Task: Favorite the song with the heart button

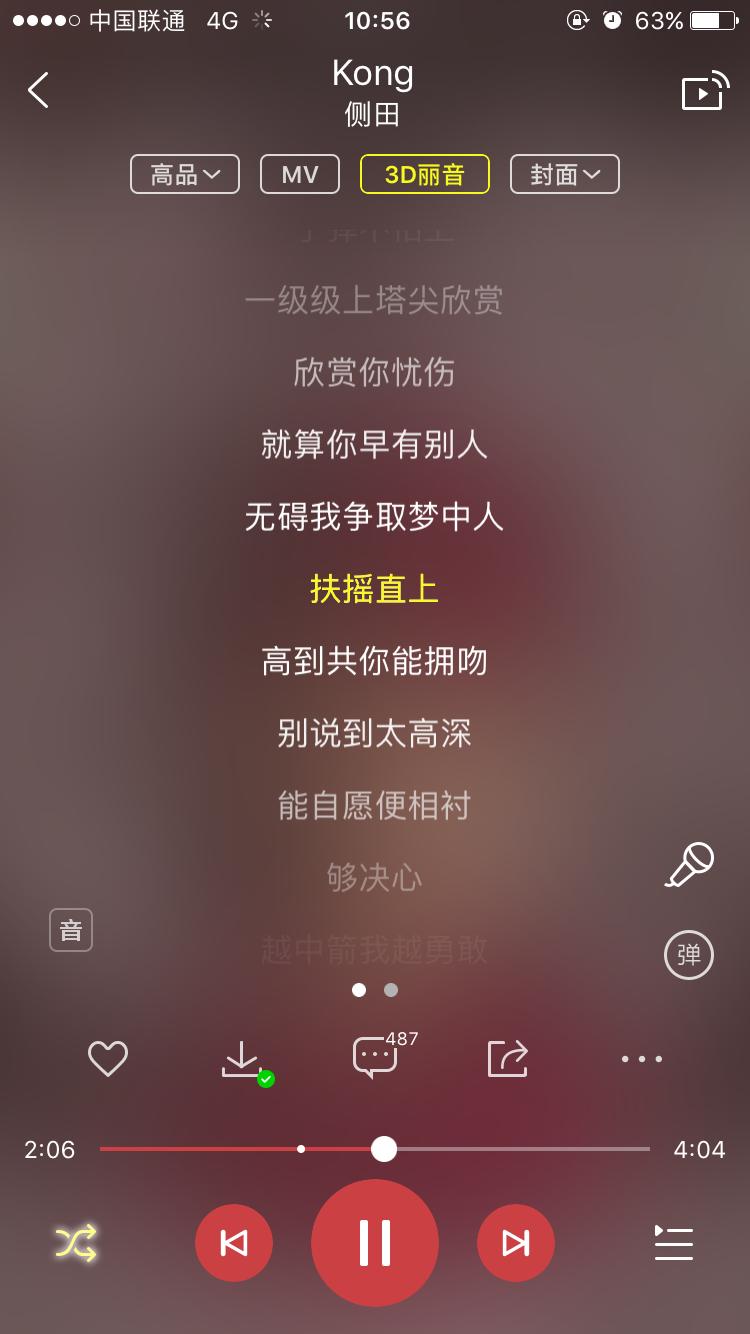Action: [107, 1058]
